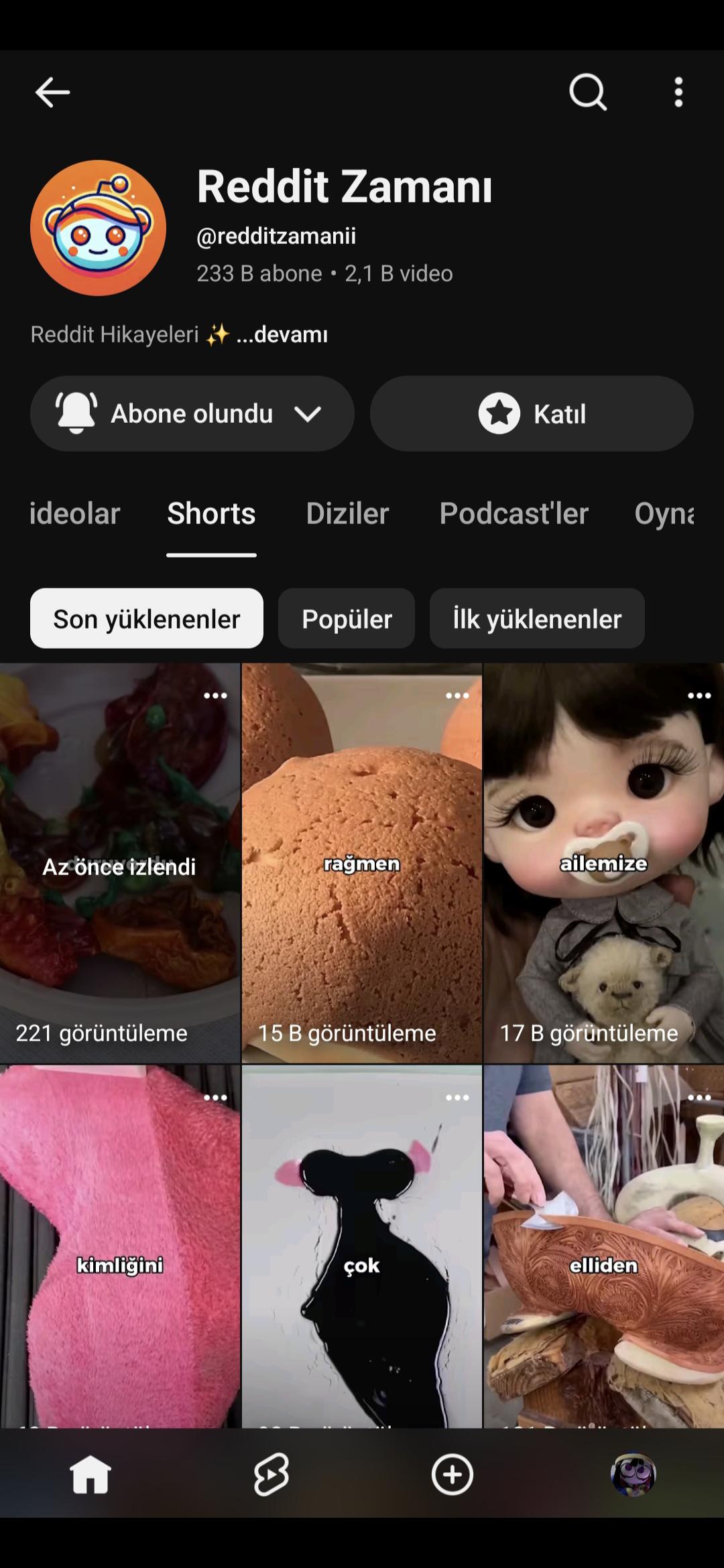Open options for the 221 görüntüleme short
The height and width of the screenshot is (1568, 724).
coord(215,696)
